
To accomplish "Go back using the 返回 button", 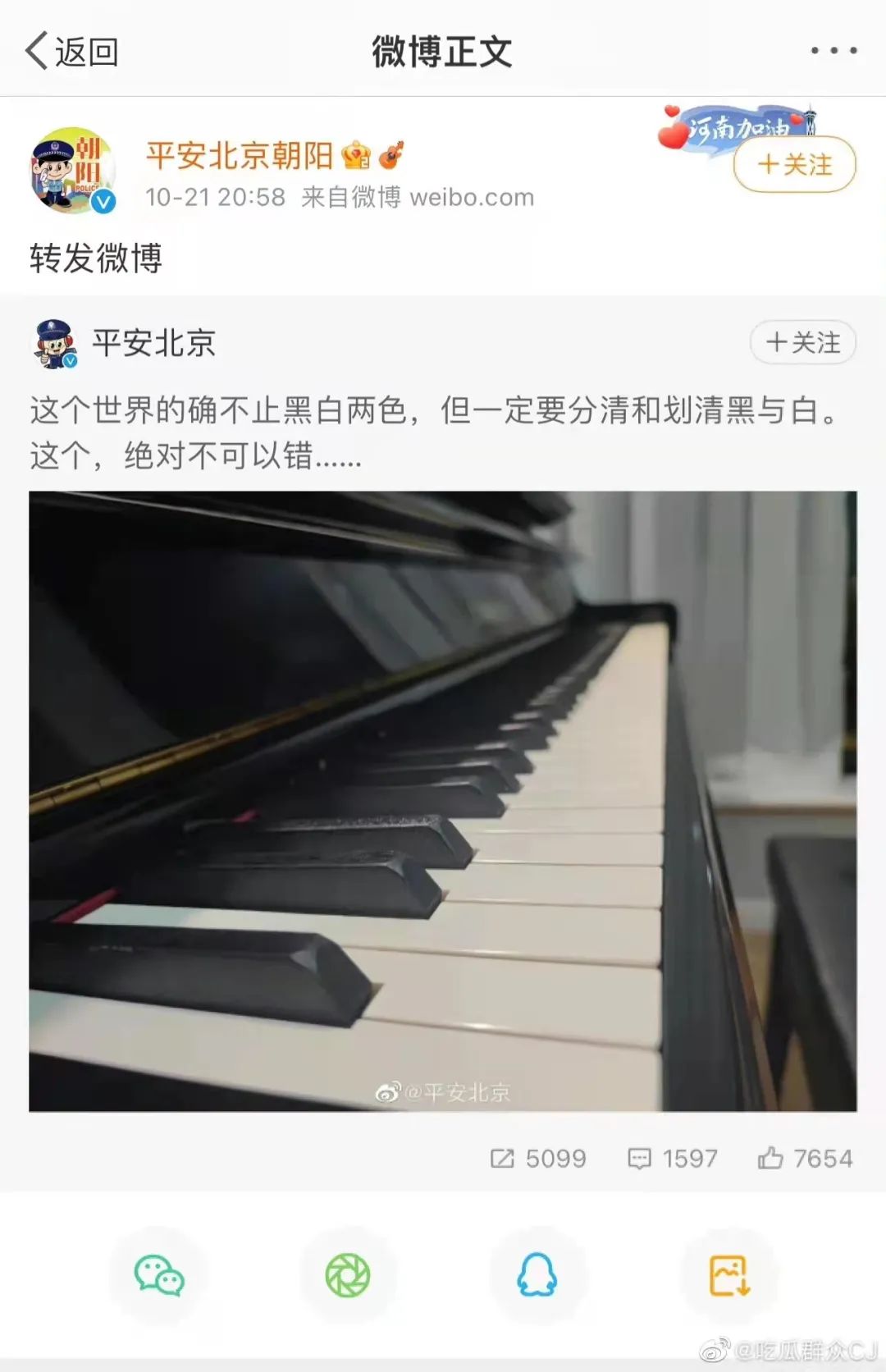I will coord(72,52).
